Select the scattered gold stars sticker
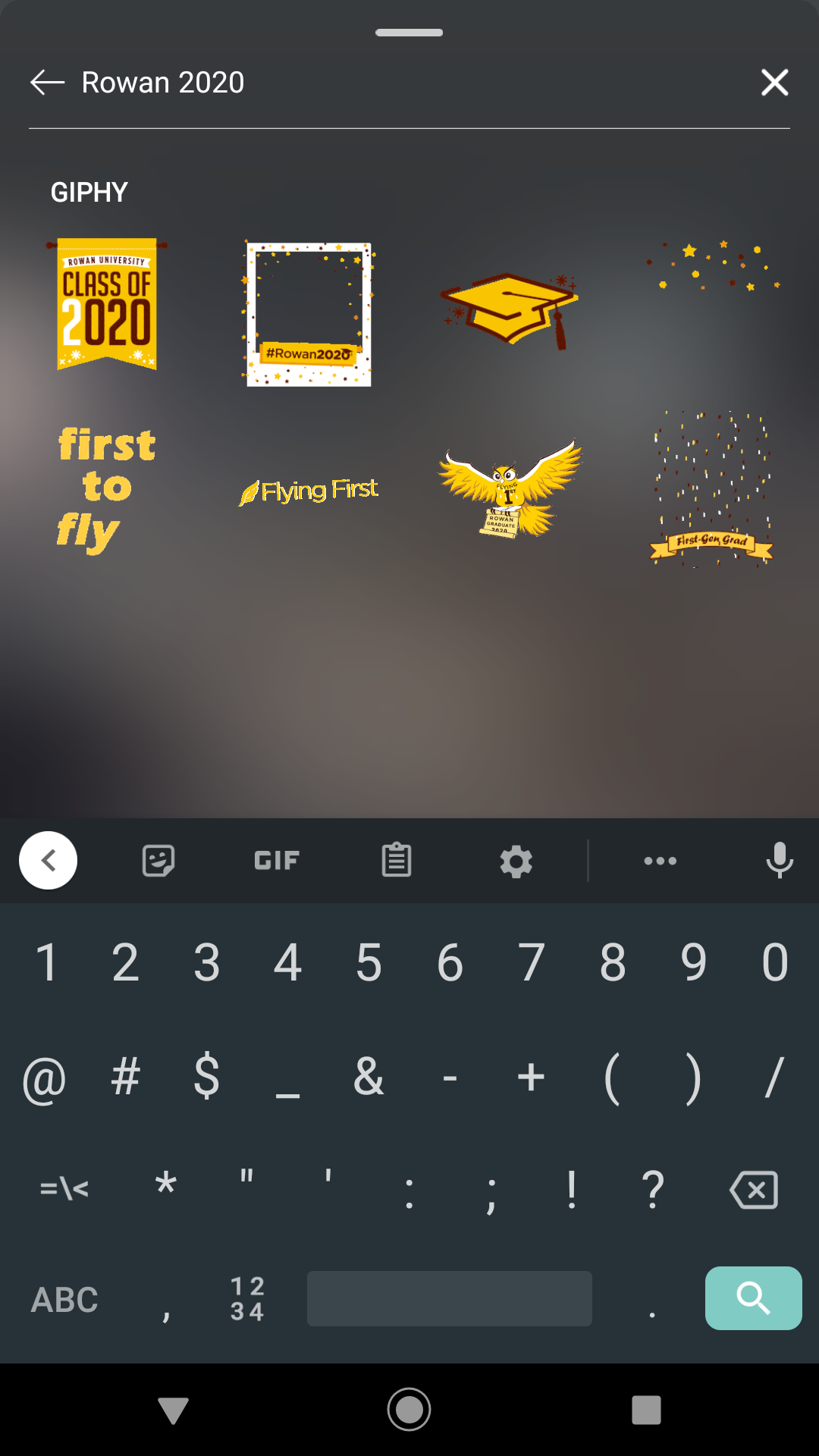The image size is (819, 1456). tap(711, 267)
